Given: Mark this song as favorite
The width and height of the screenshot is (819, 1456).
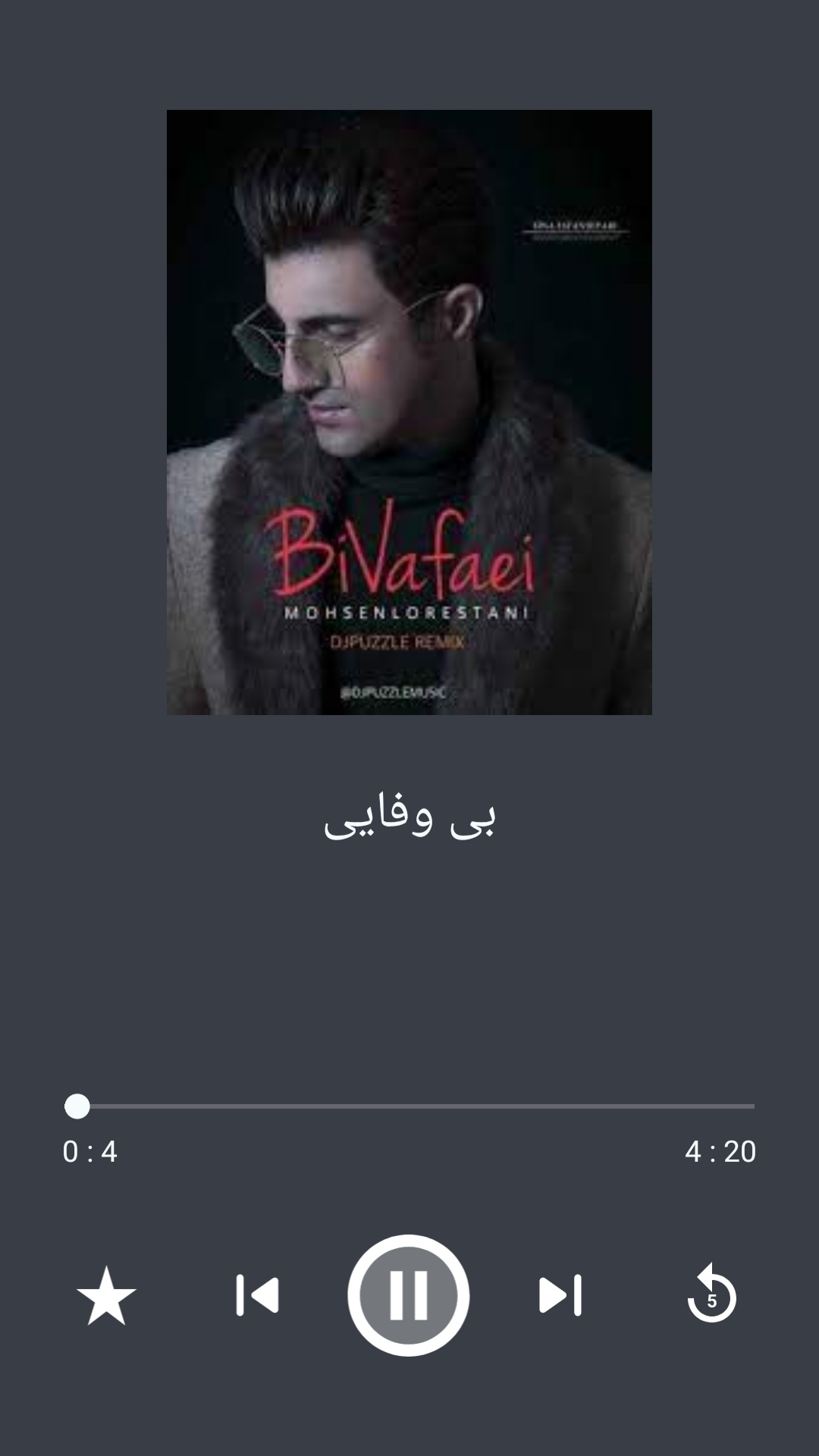Looking at the screenshot, I should 106,1295.
